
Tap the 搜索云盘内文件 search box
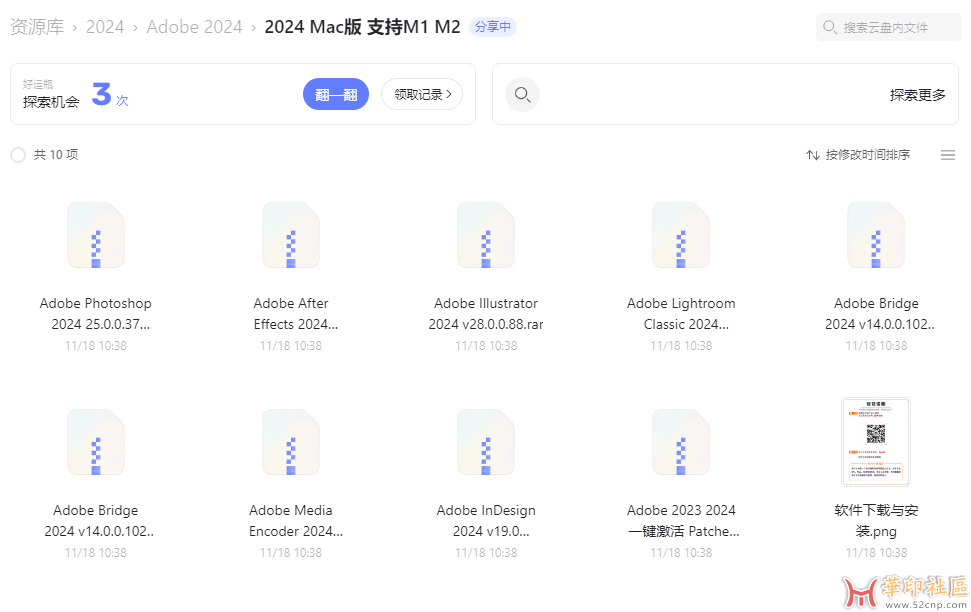pos(888,27)
